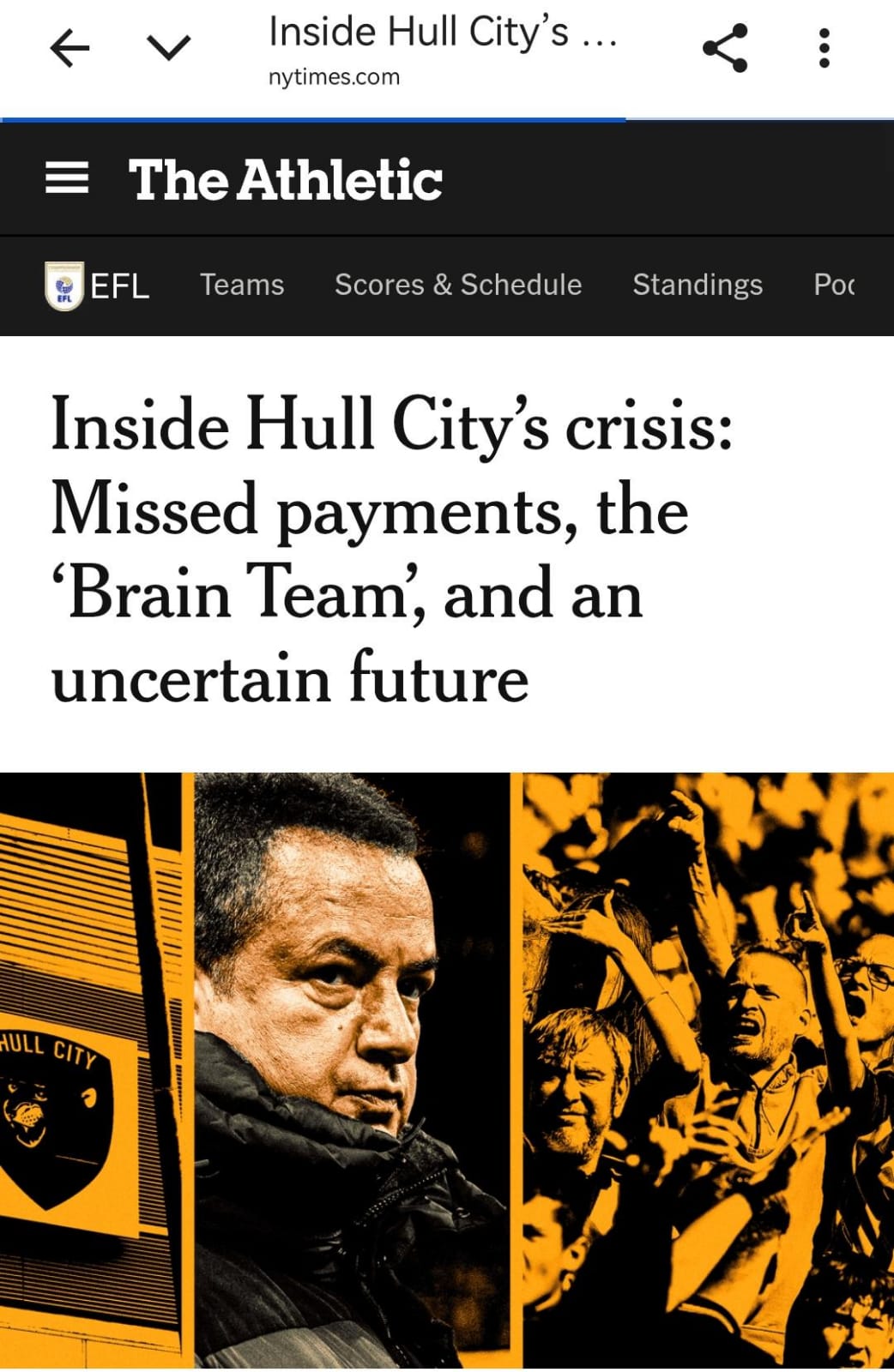View the Standings tab

698,285
